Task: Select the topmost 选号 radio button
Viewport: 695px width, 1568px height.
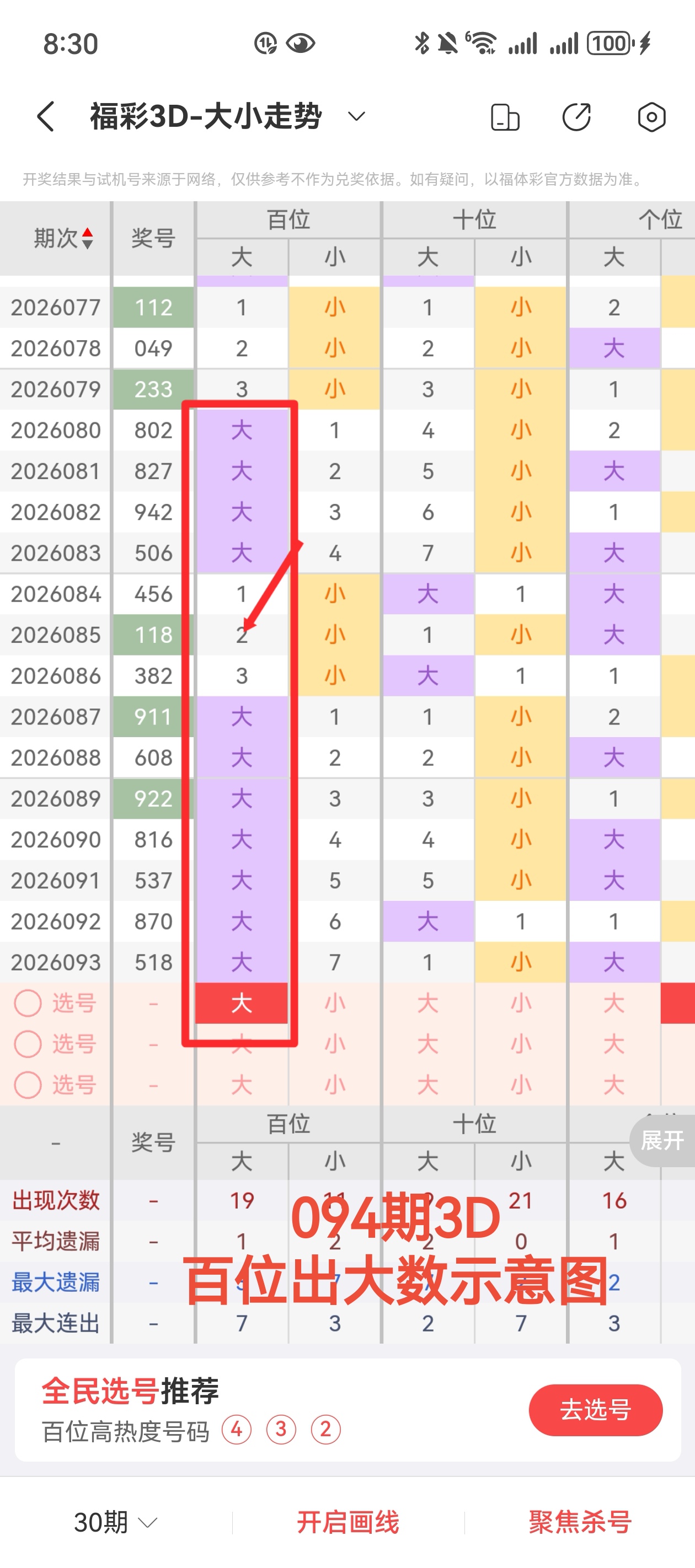Action: click(x=28, y=1003)
